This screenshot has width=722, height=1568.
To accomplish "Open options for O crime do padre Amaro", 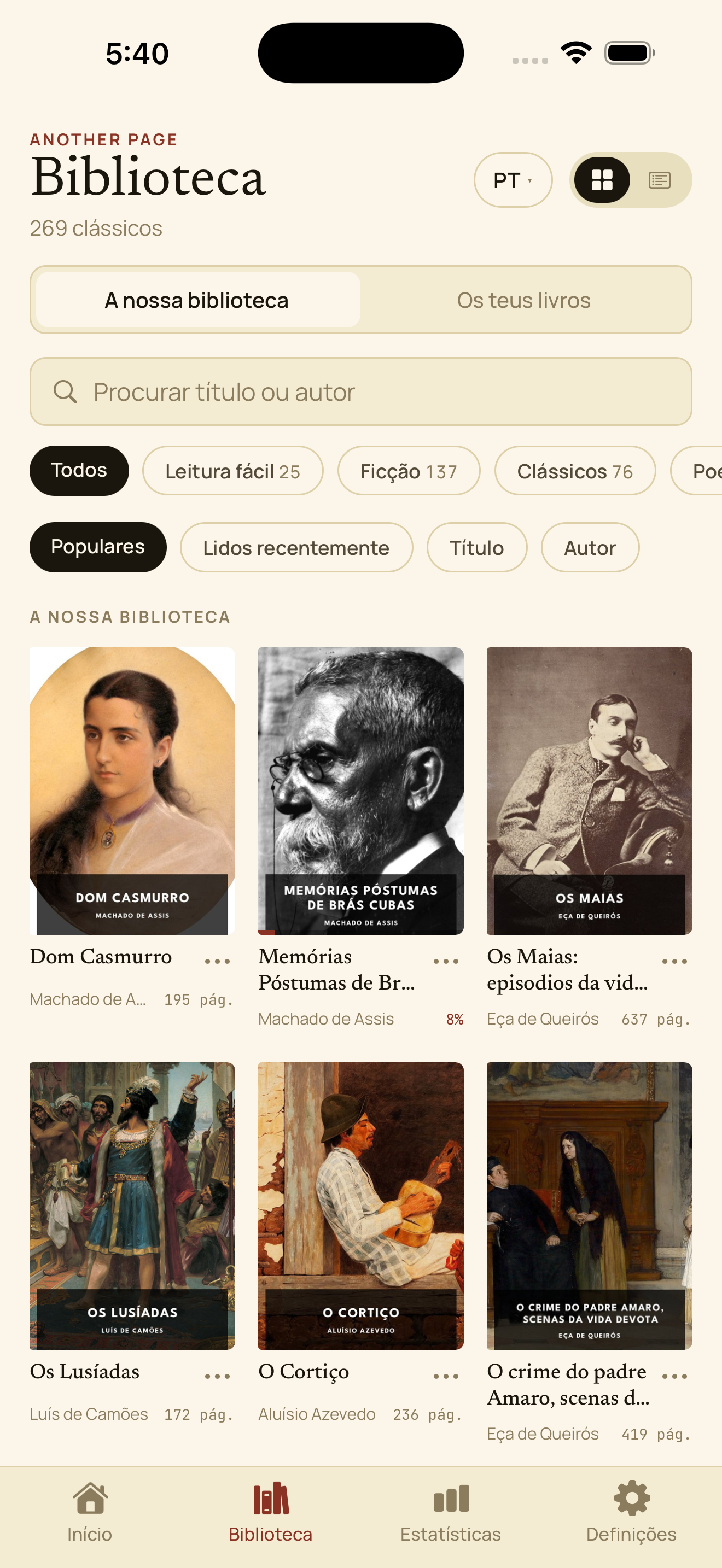I will pos(674,1376).
